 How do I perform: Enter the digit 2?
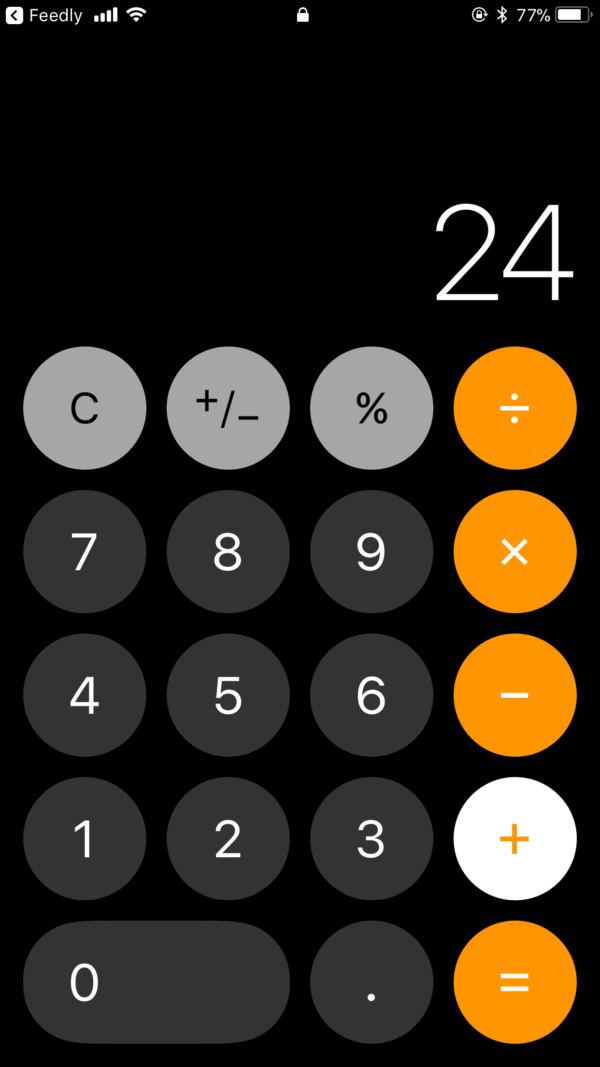[x=228, y=838]
